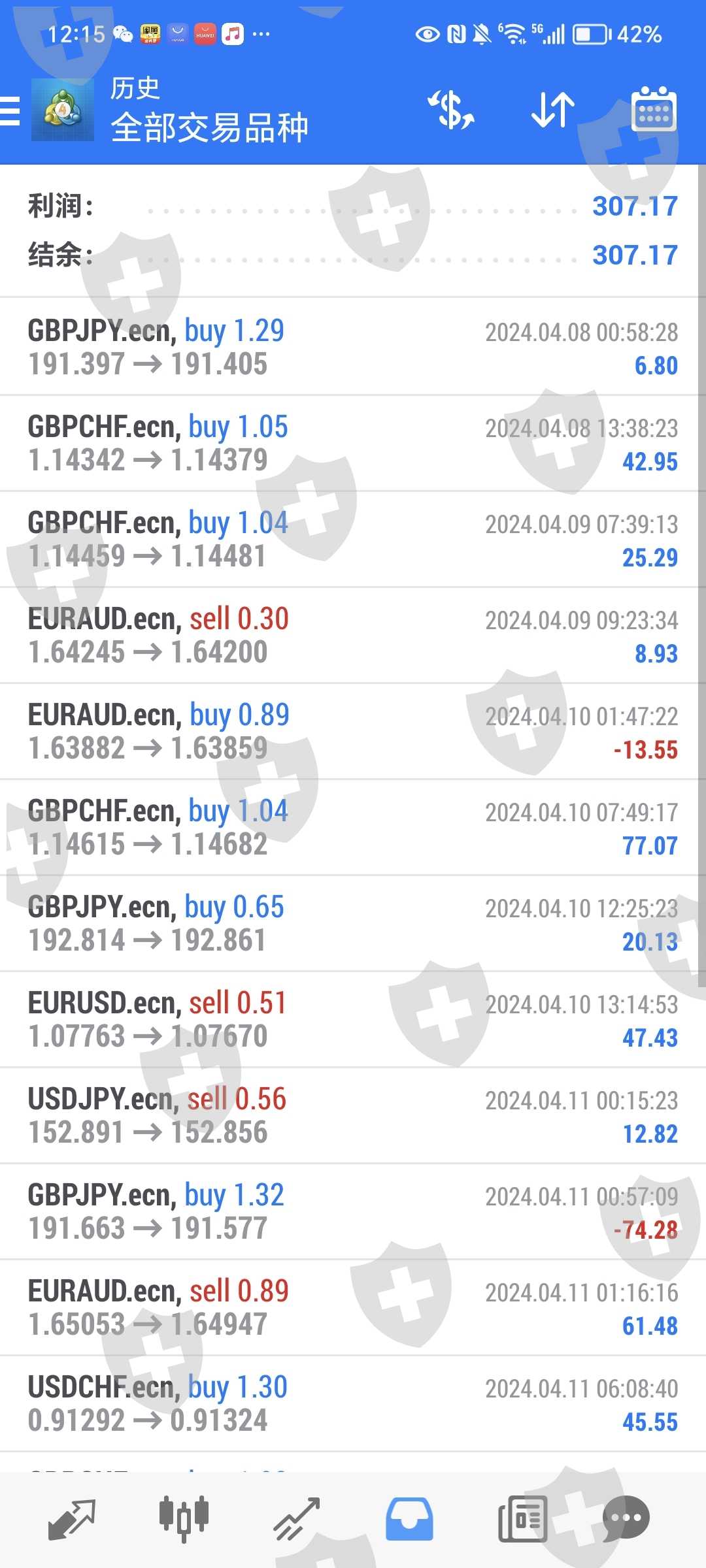706x1568 pixels.
Task: Switch to the Trade tab
Action: 297,1518
